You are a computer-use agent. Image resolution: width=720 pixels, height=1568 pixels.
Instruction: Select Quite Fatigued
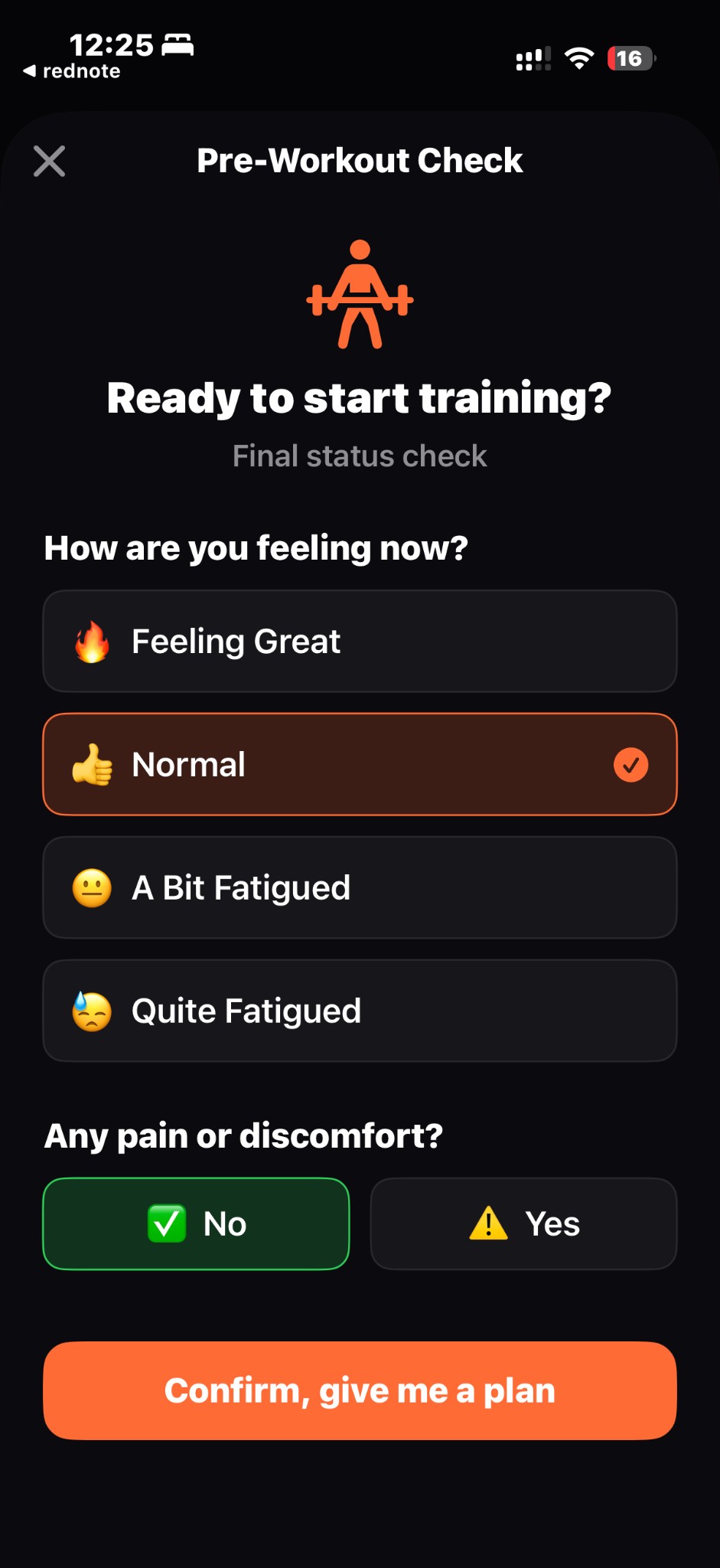tap(360, 1011)
